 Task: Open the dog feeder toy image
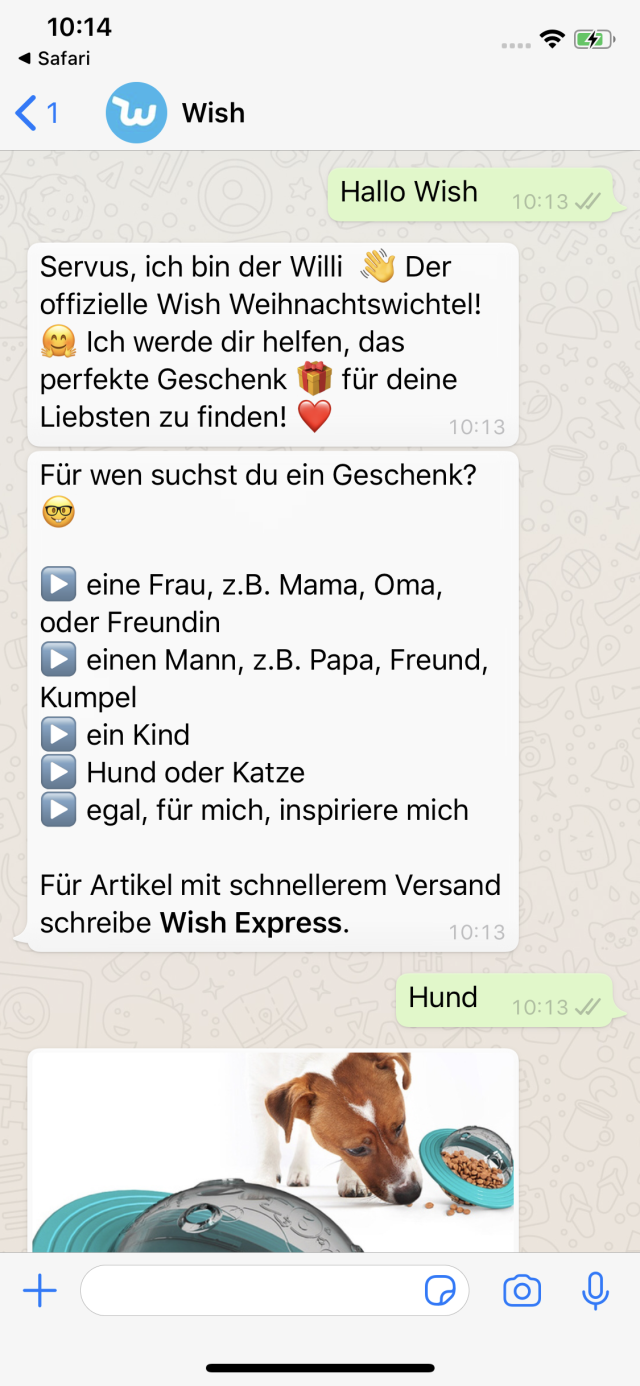click(273, 1150)
